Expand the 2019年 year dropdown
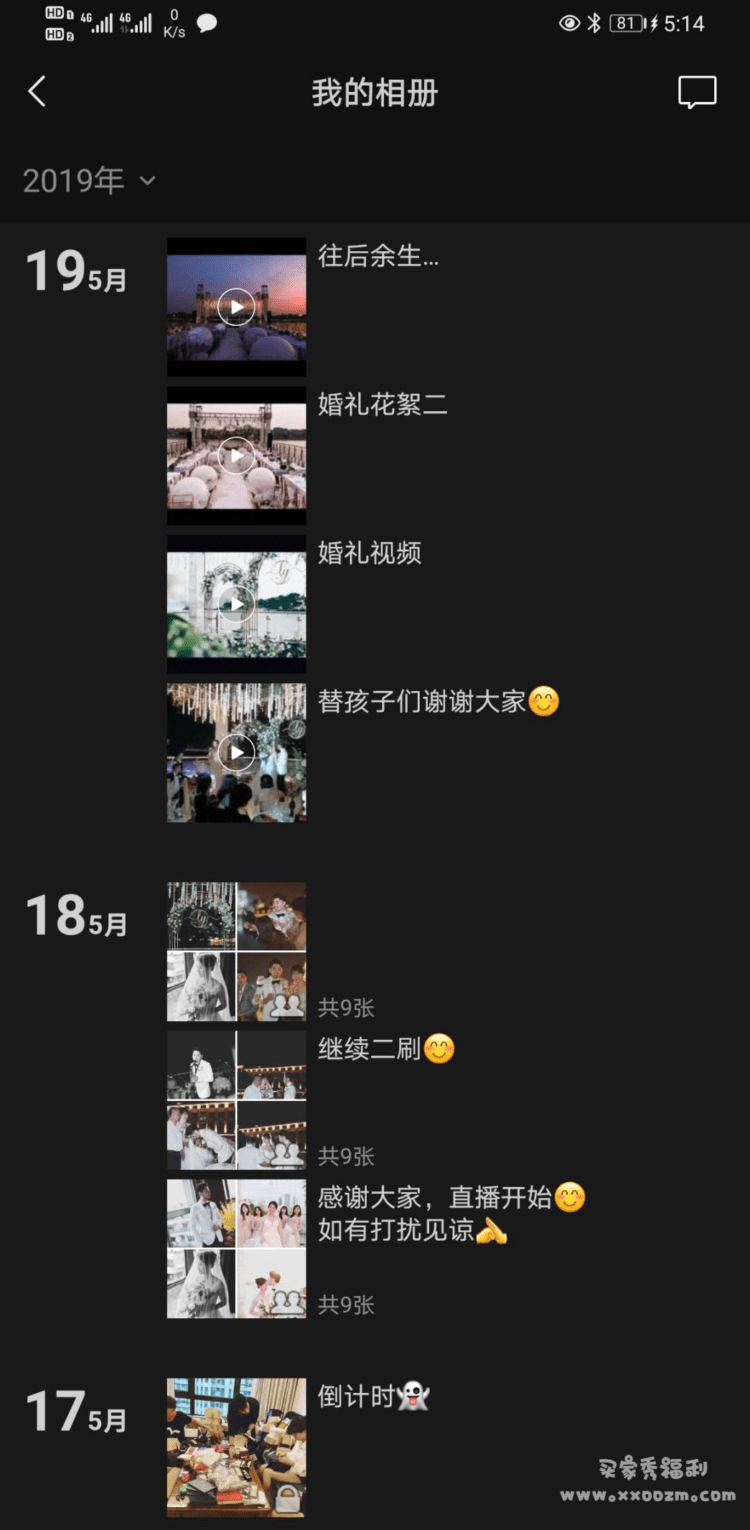The height and width of the screenshot is (1530, 750). coord(90,181)
